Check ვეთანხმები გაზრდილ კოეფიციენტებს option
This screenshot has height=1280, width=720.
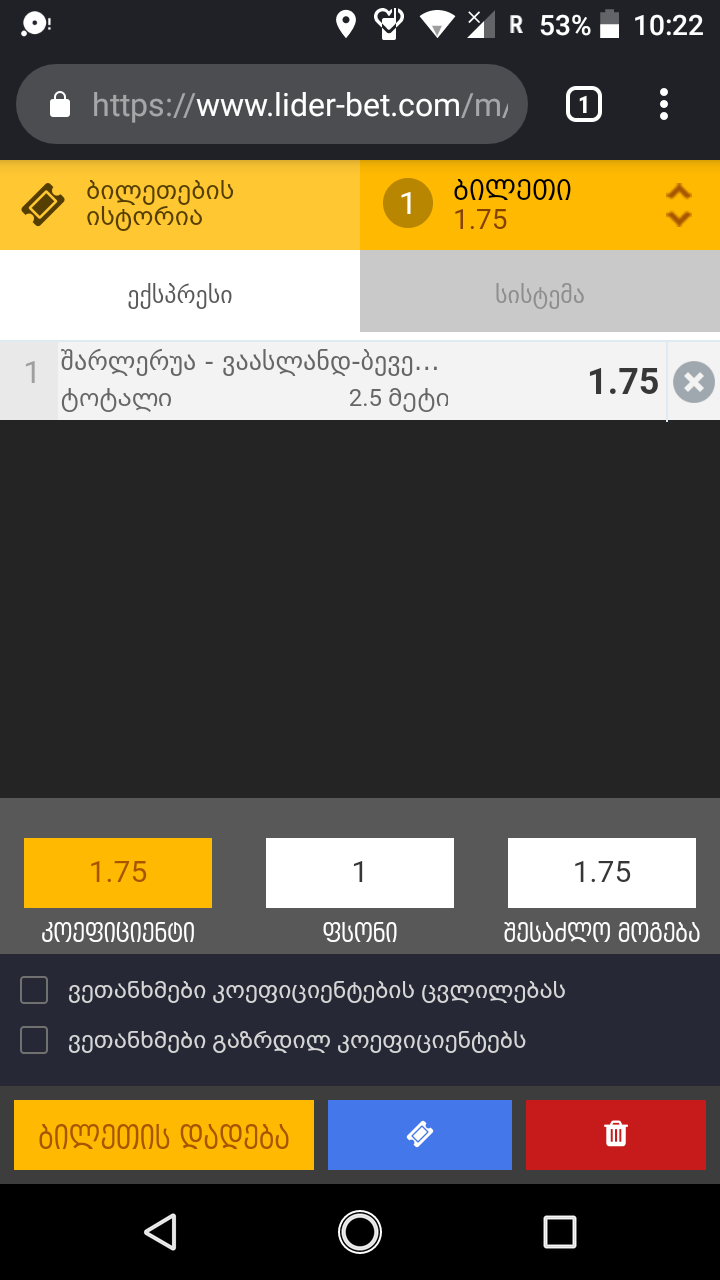click(x=34, y=1041)
